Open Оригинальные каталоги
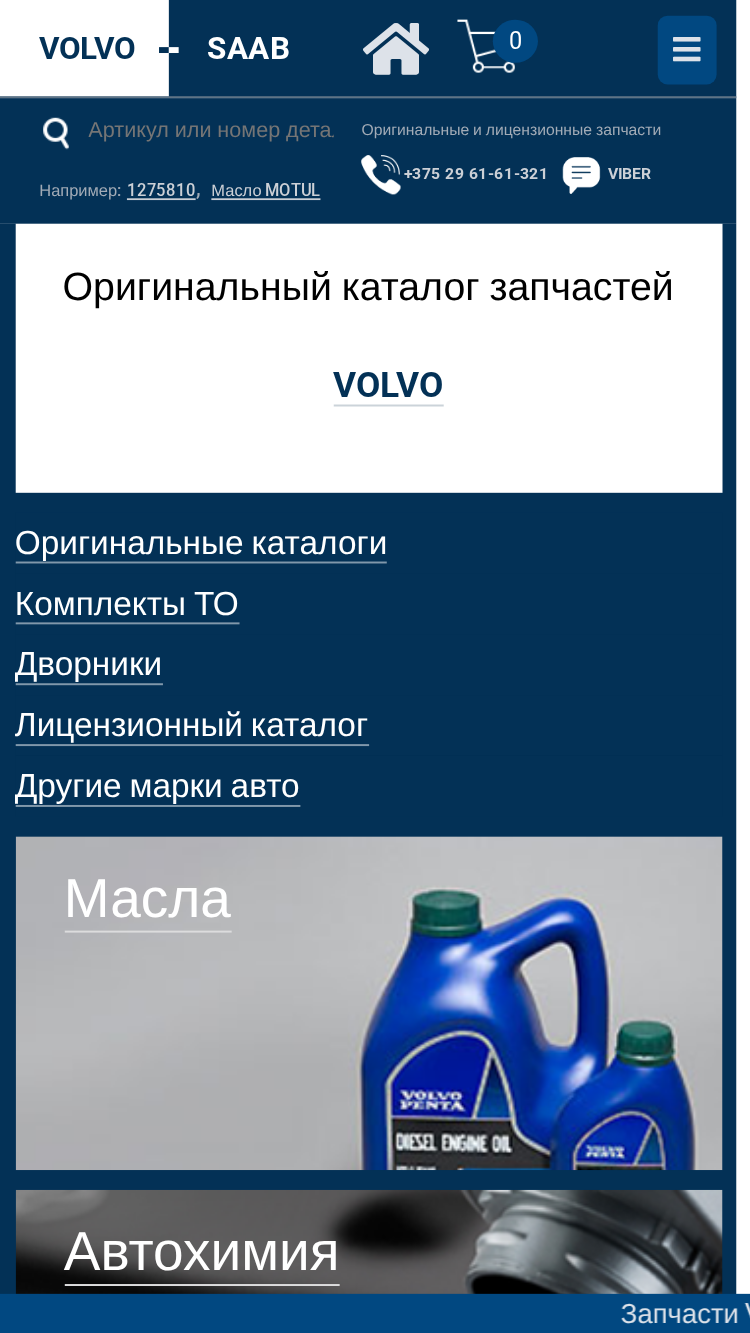 pos(201,543)
